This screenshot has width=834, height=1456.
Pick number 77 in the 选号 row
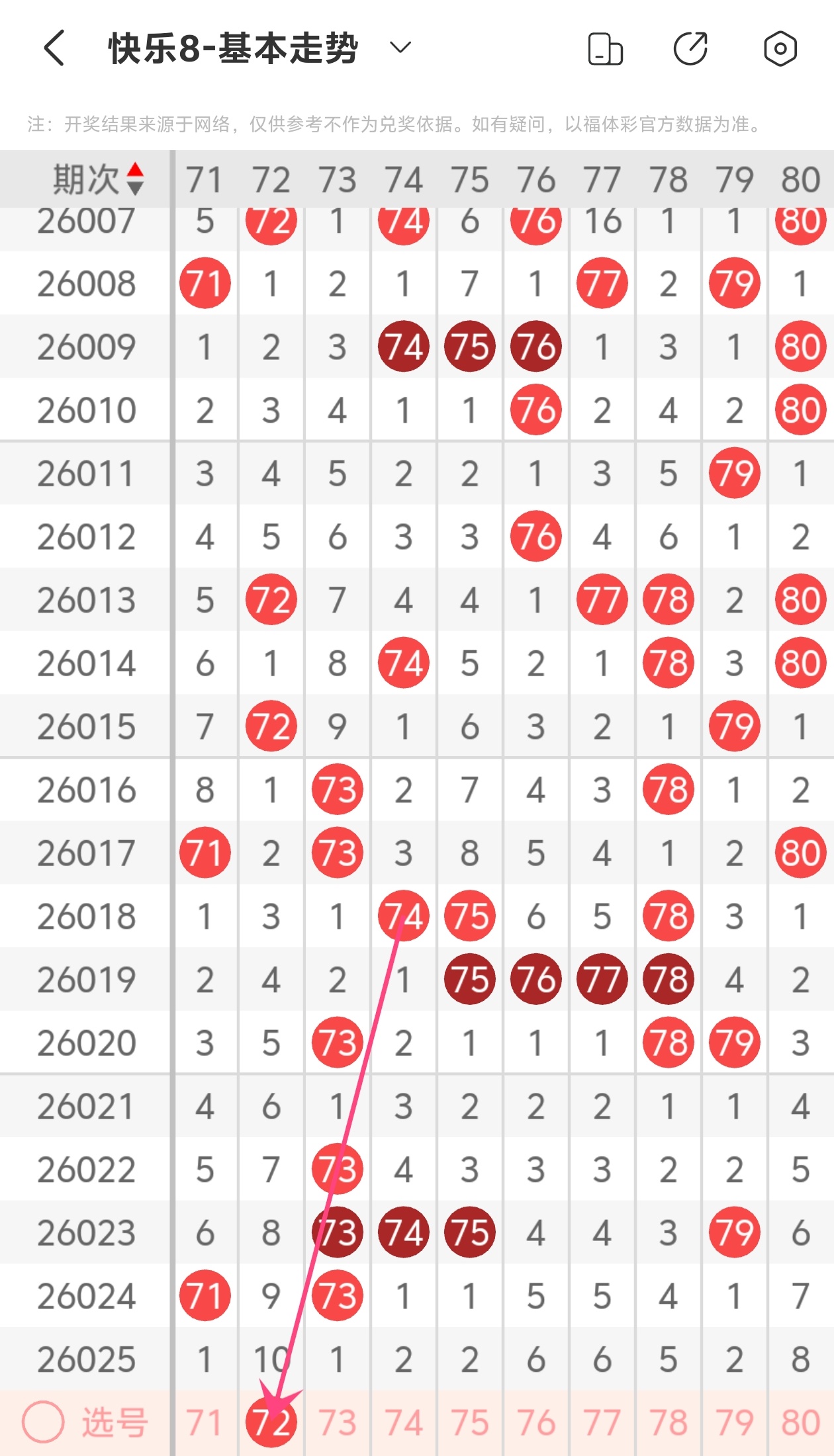602,1422
